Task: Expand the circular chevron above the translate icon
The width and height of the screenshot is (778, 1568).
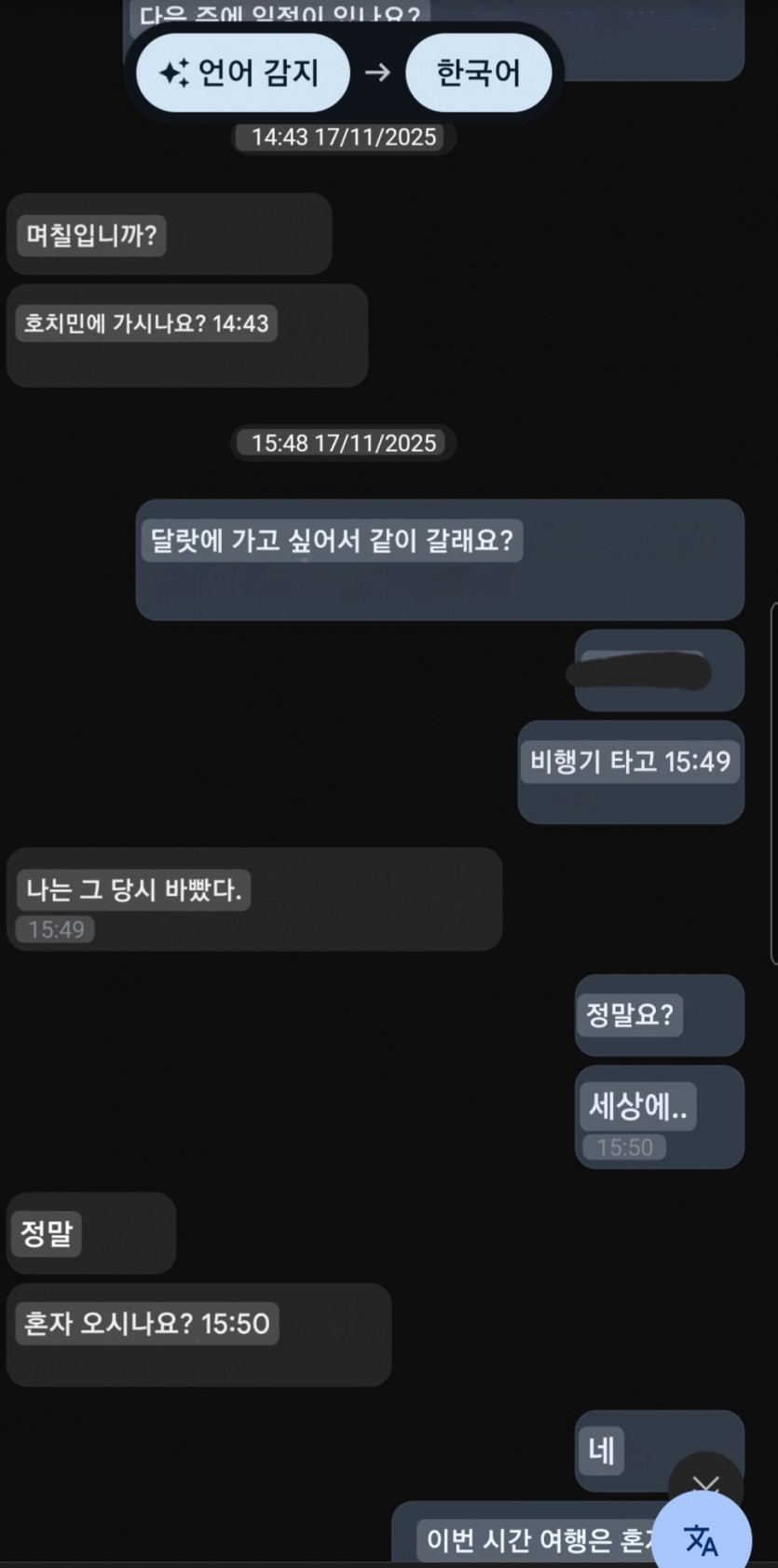Action: [x=704, y=1483]
